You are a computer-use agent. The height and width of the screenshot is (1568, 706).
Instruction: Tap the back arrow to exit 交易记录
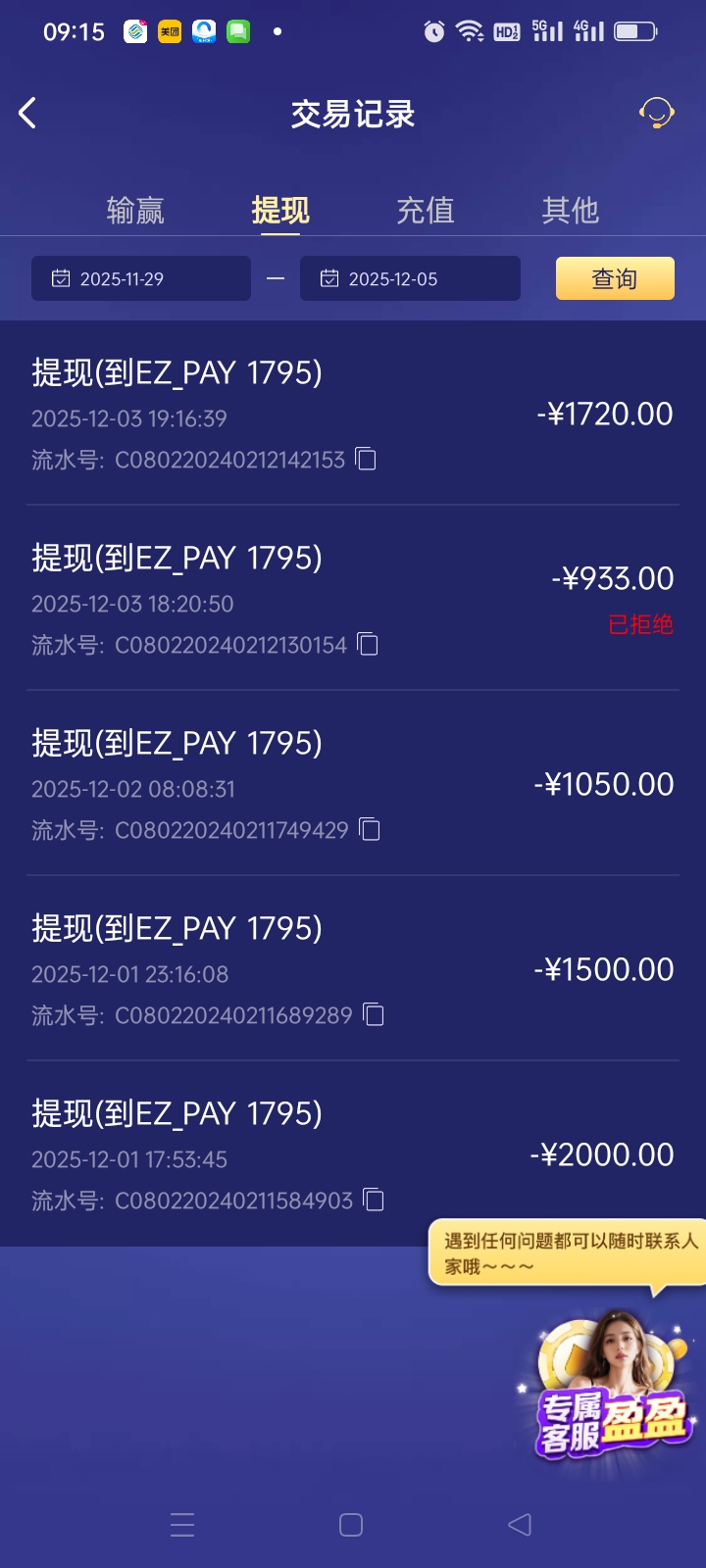(x=26, y=112)
